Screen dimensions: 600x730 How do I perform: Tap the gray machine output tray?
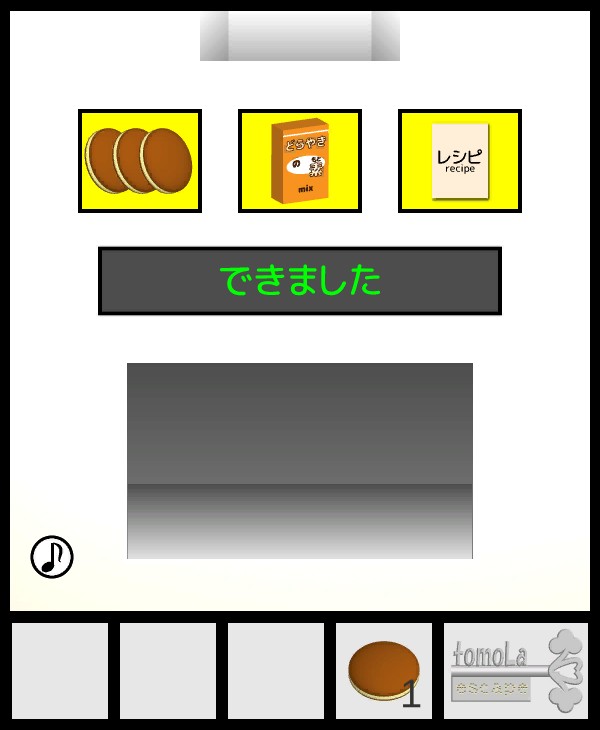pyautogui.click(x=300, y=461)
